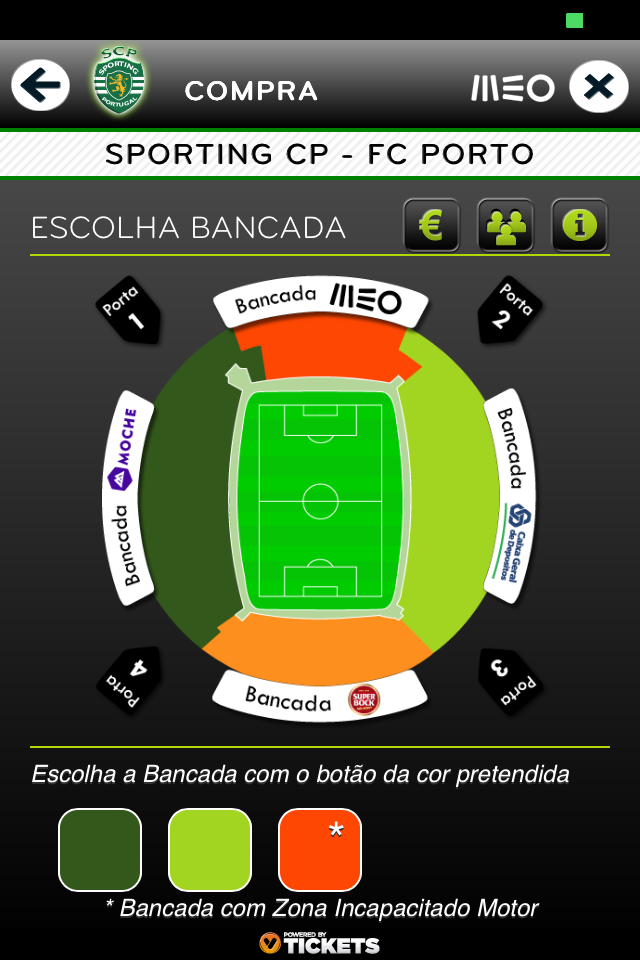This screenshot has height=960, width=640.
Task: Open the people group button
Action: 505,225
